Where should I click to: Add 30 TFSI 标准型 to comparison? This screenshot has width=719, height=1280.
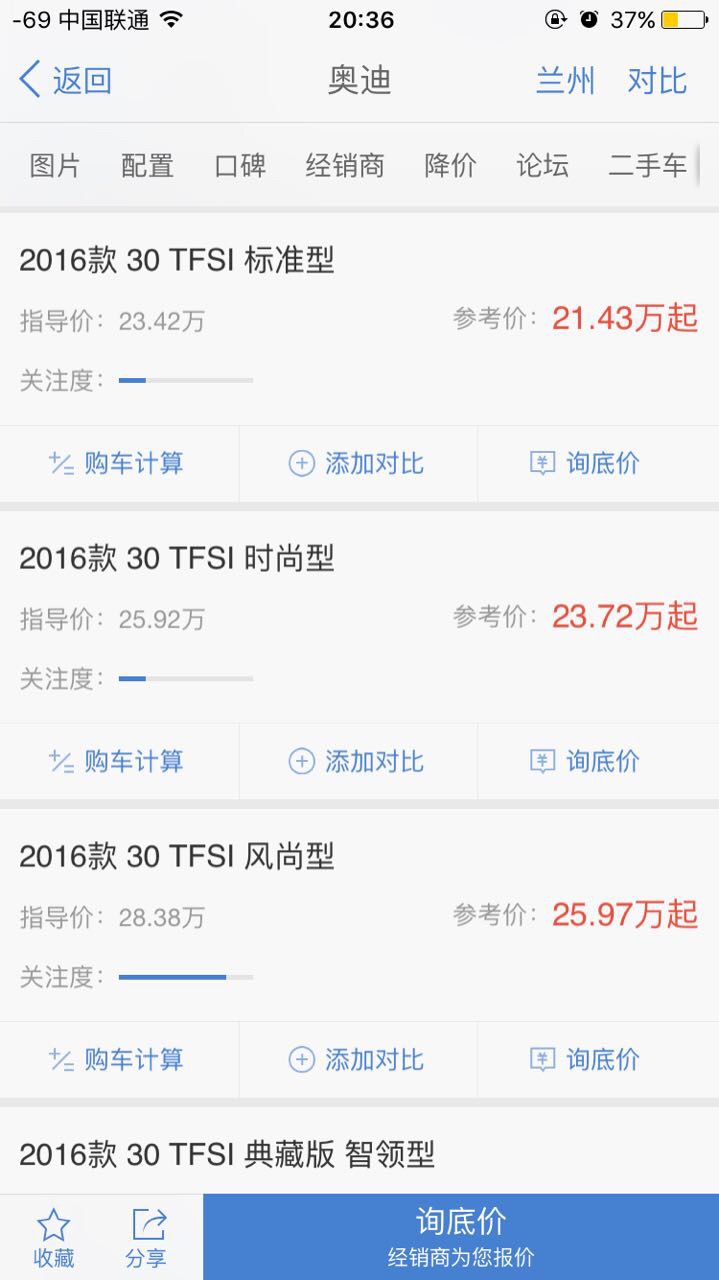[x=358, y=463]
